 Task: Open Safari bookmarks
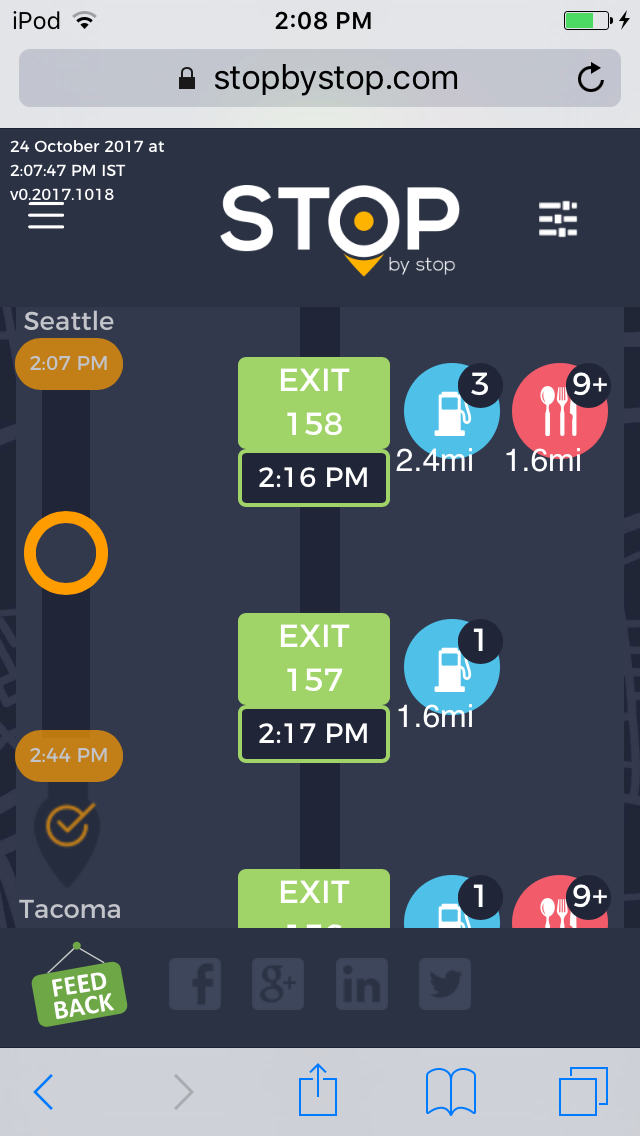tap(450, 1091)
